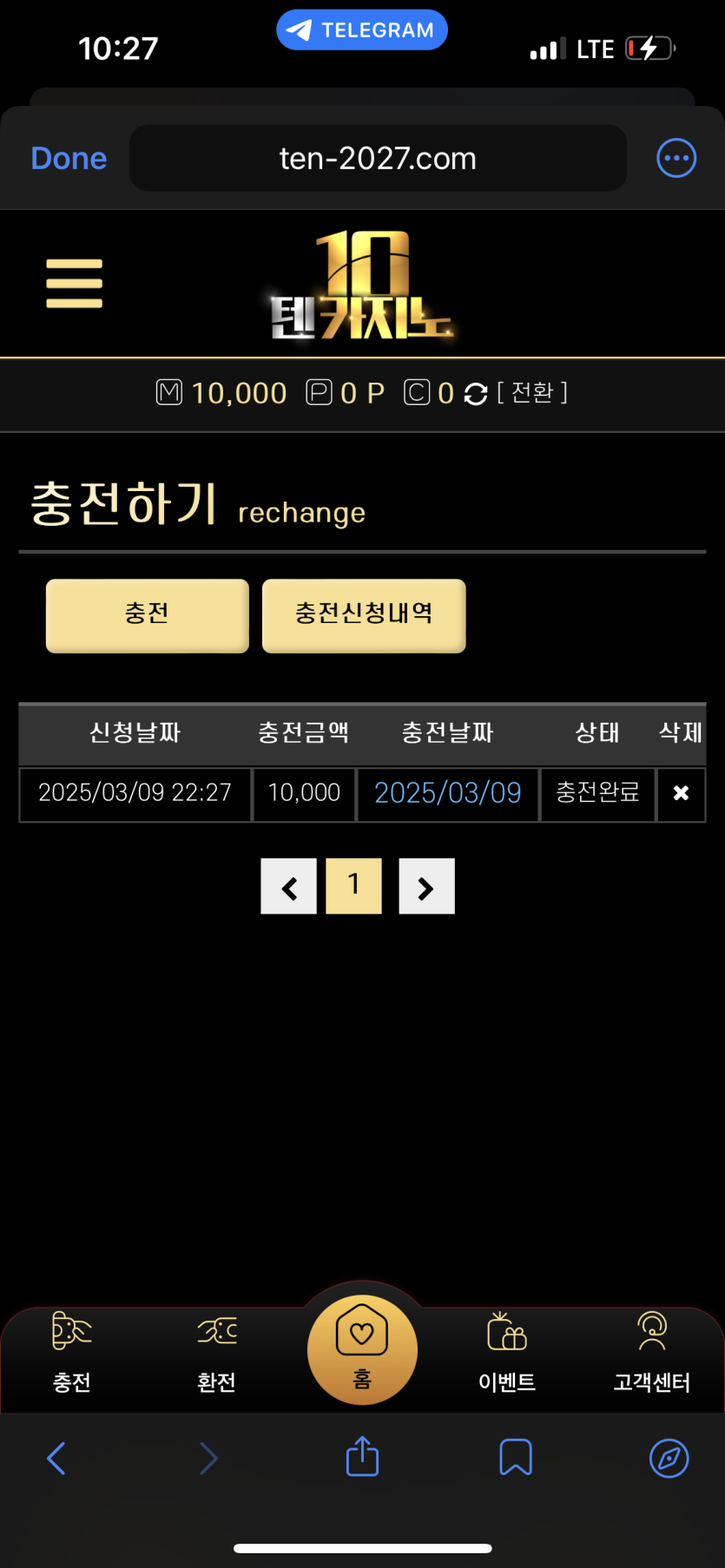Go to previous page of results
725x1568 pixels.
coord(289,887)
